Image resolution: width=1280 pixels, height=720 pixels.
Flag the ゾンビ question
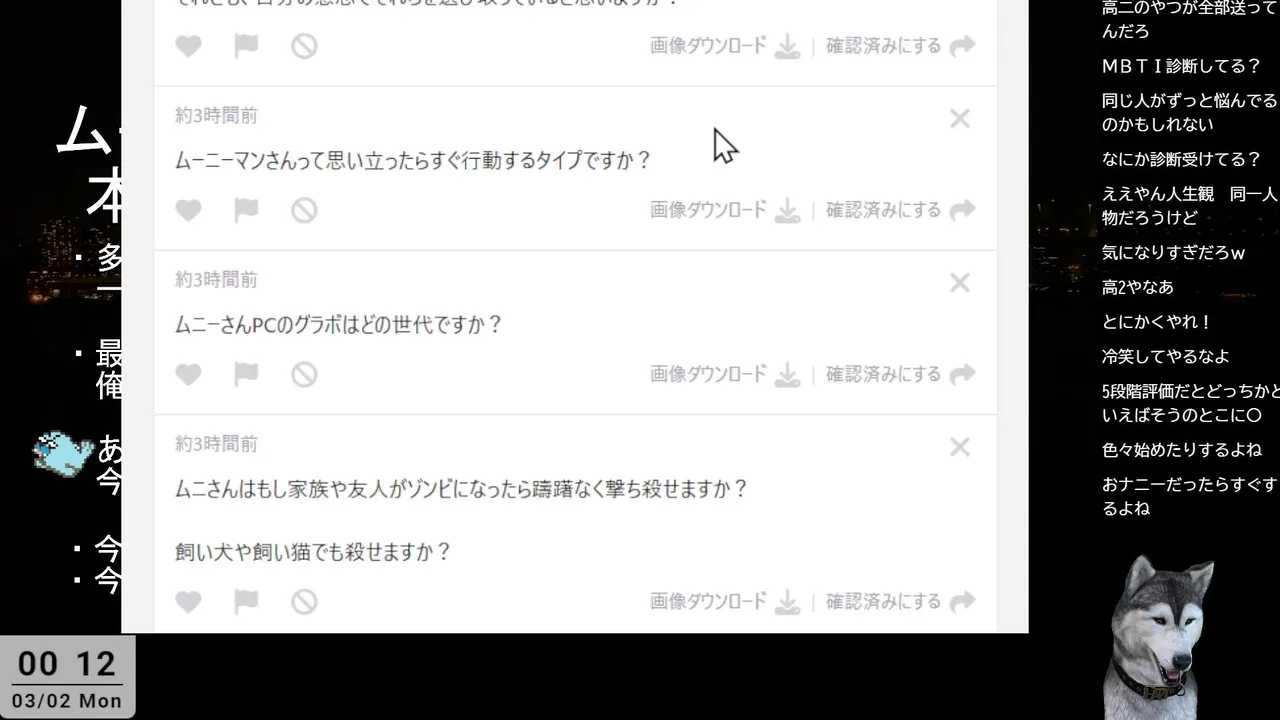246,601
